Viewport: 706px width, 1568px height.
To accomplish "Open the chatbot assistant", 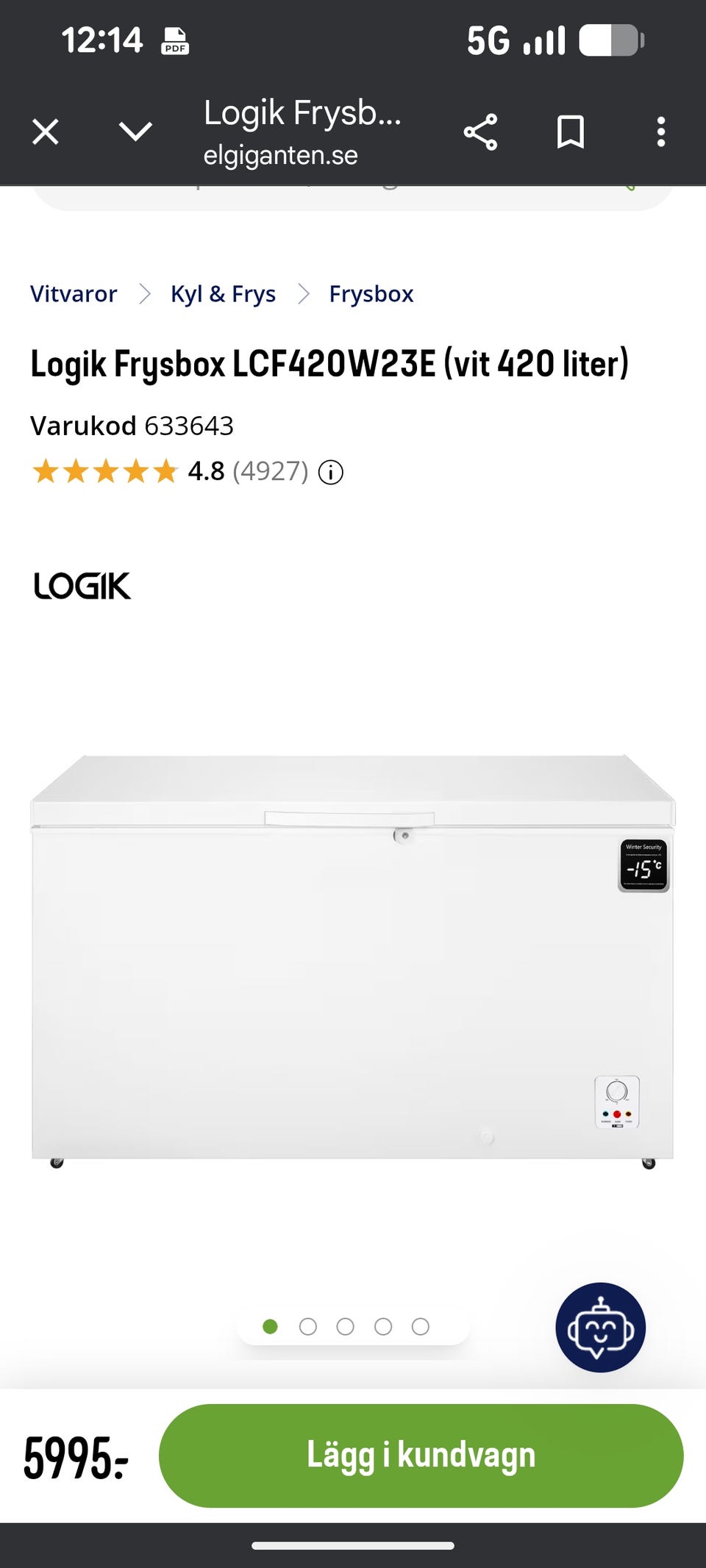I will [601, 1328].
